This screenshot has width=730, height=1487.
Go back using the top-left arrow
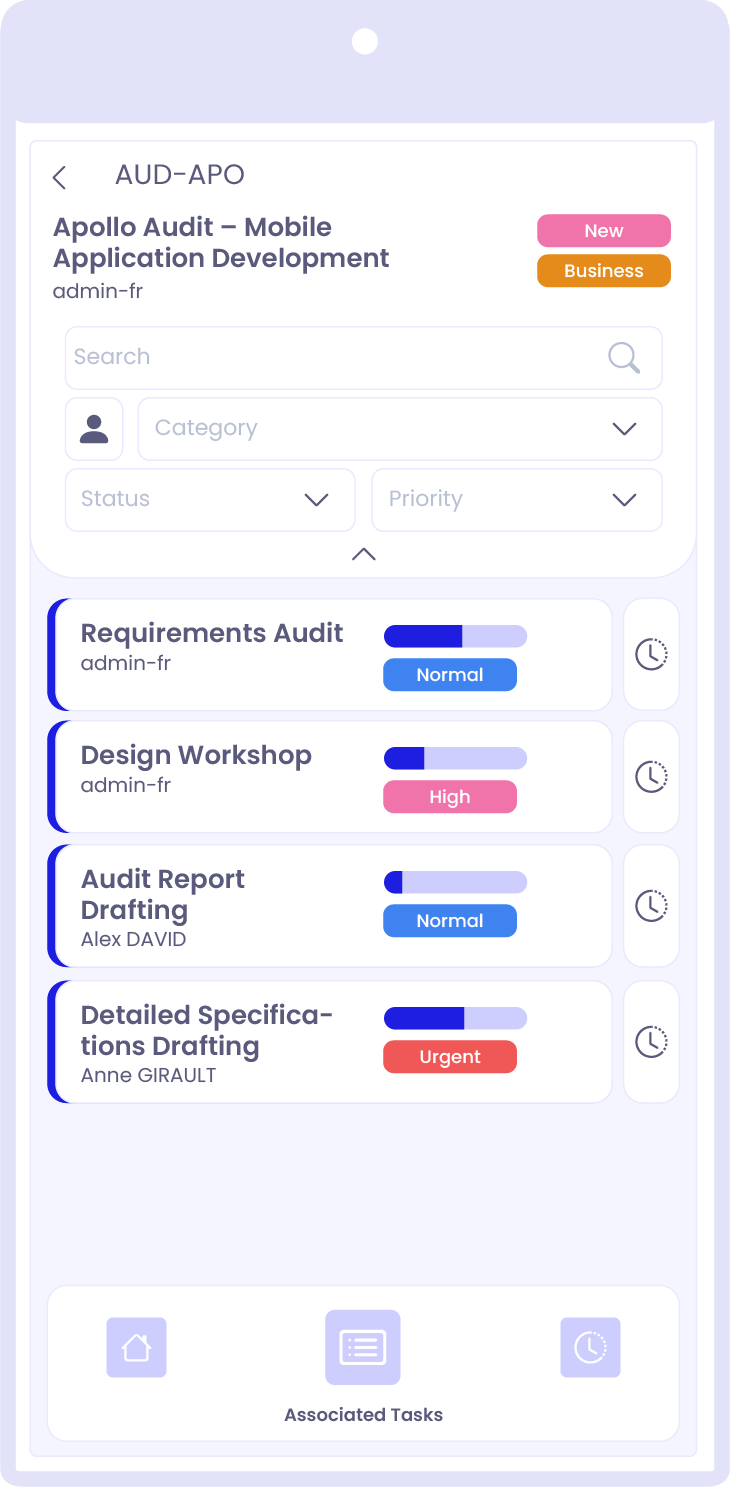pos(60,178)
